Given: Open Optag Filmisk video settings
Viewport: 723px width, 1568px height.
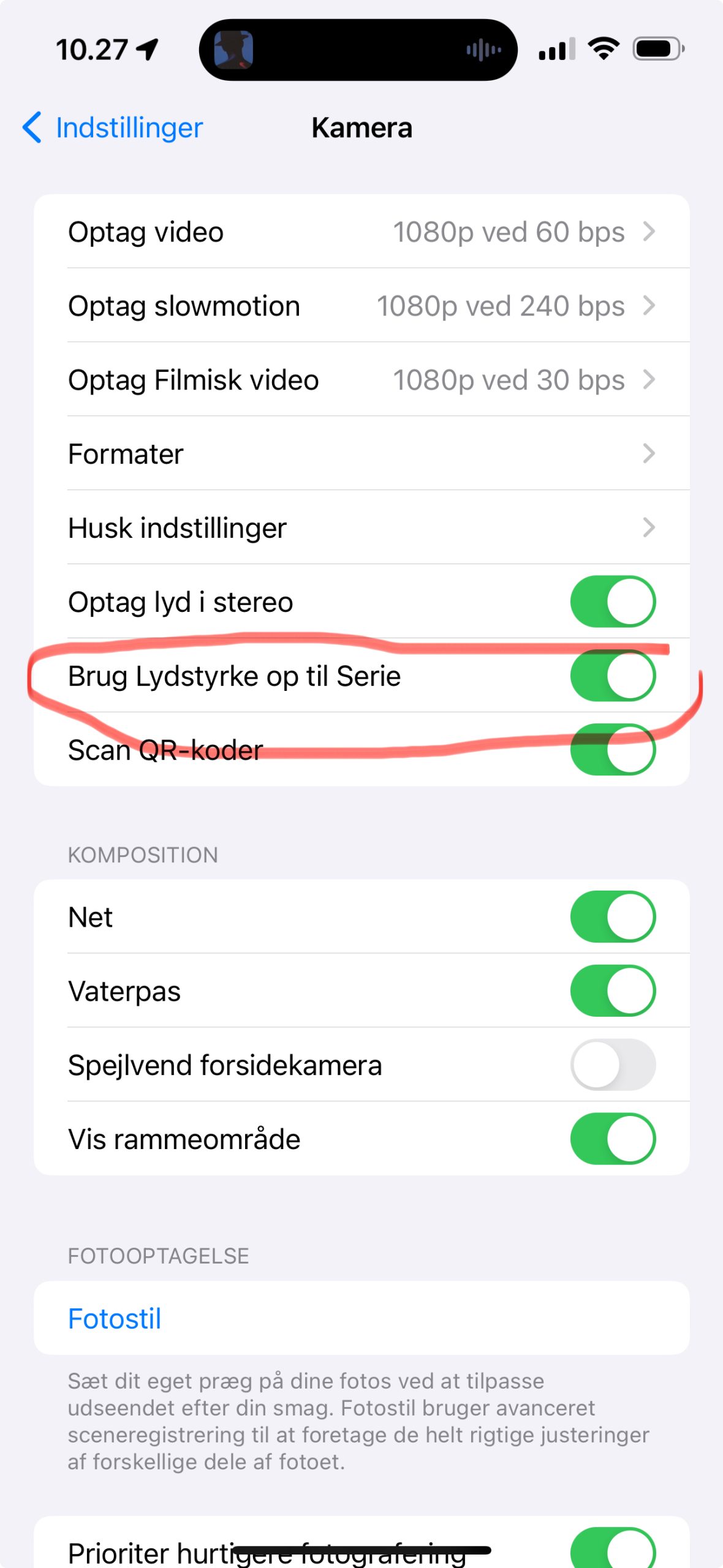Looking at the screenshot, I should 362,380.
